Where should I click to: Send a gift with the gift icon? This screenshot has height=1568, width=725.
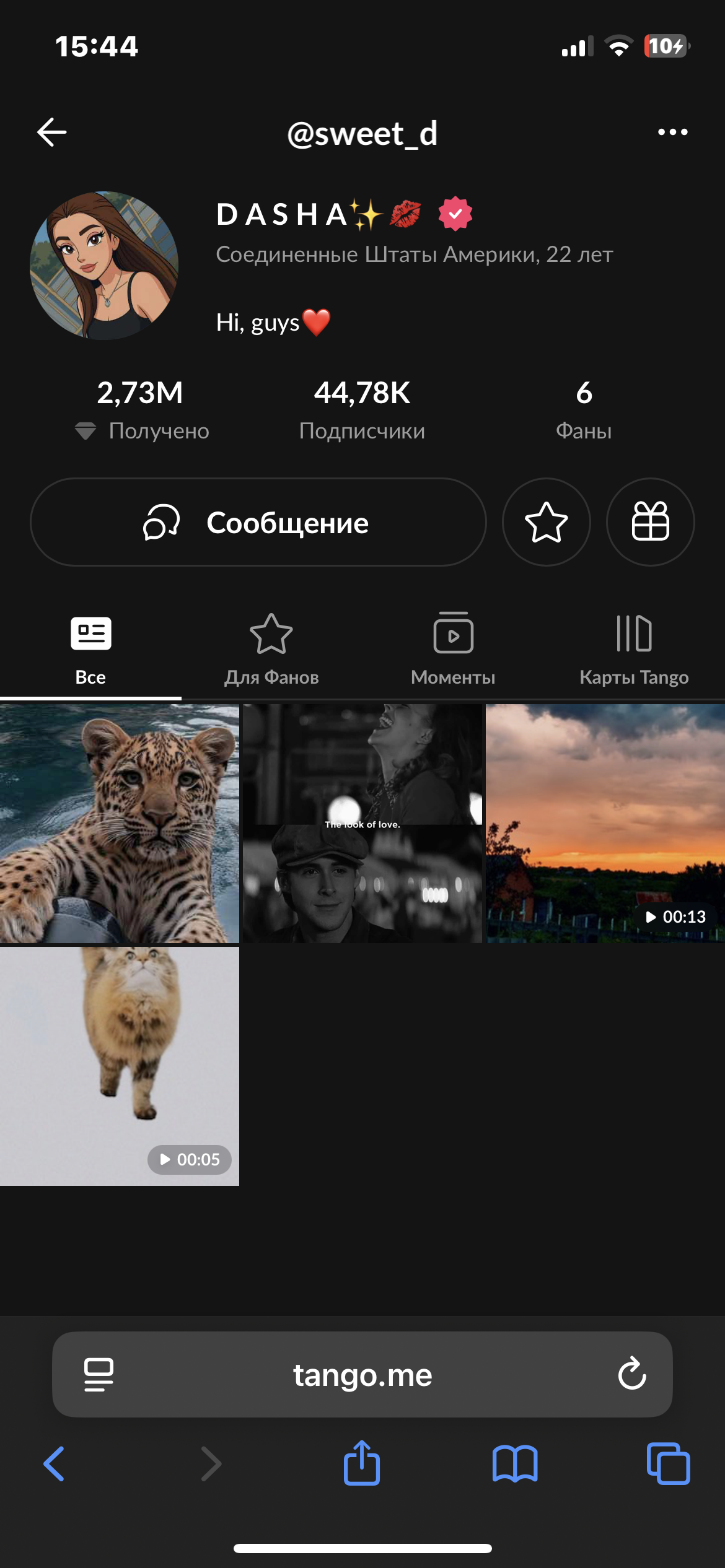click(x=650, y=522)
